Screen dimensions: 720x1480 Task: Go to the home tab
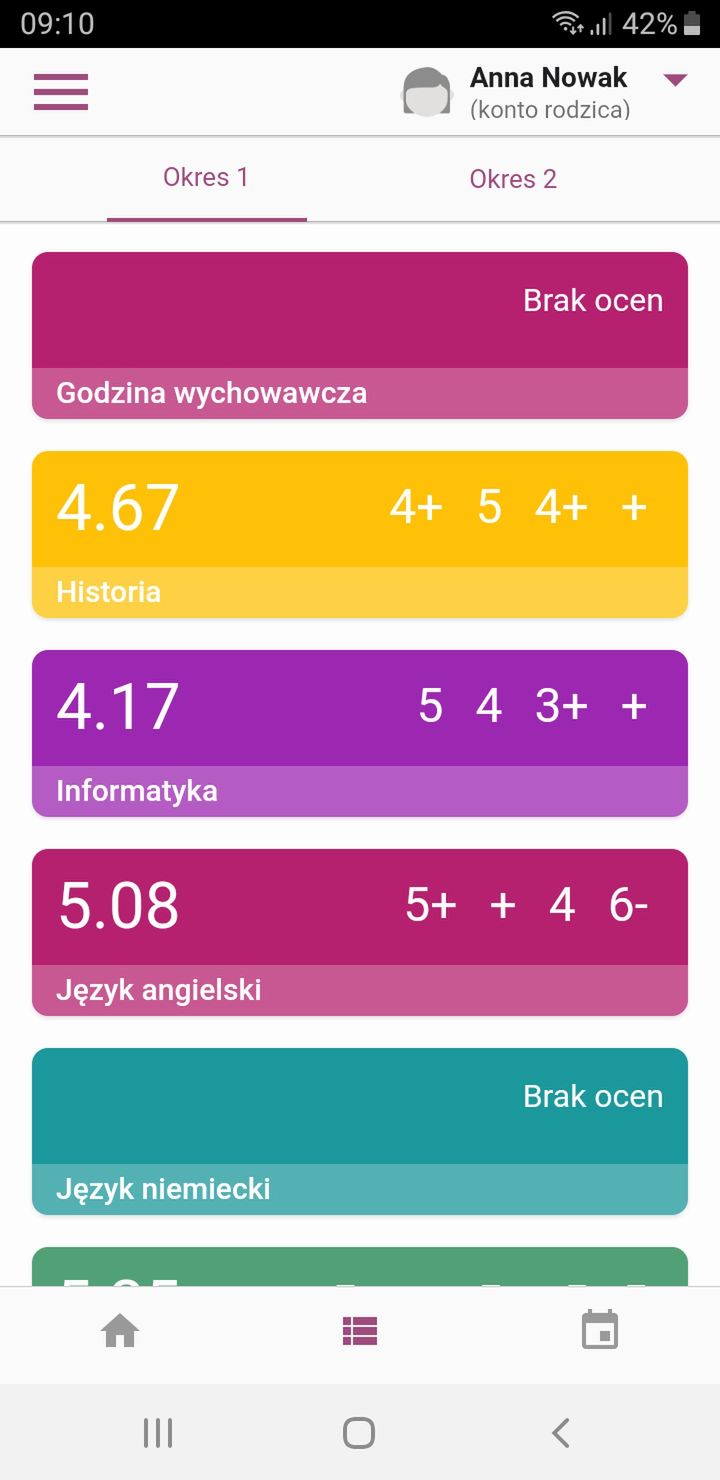(x=120, y=1331)
